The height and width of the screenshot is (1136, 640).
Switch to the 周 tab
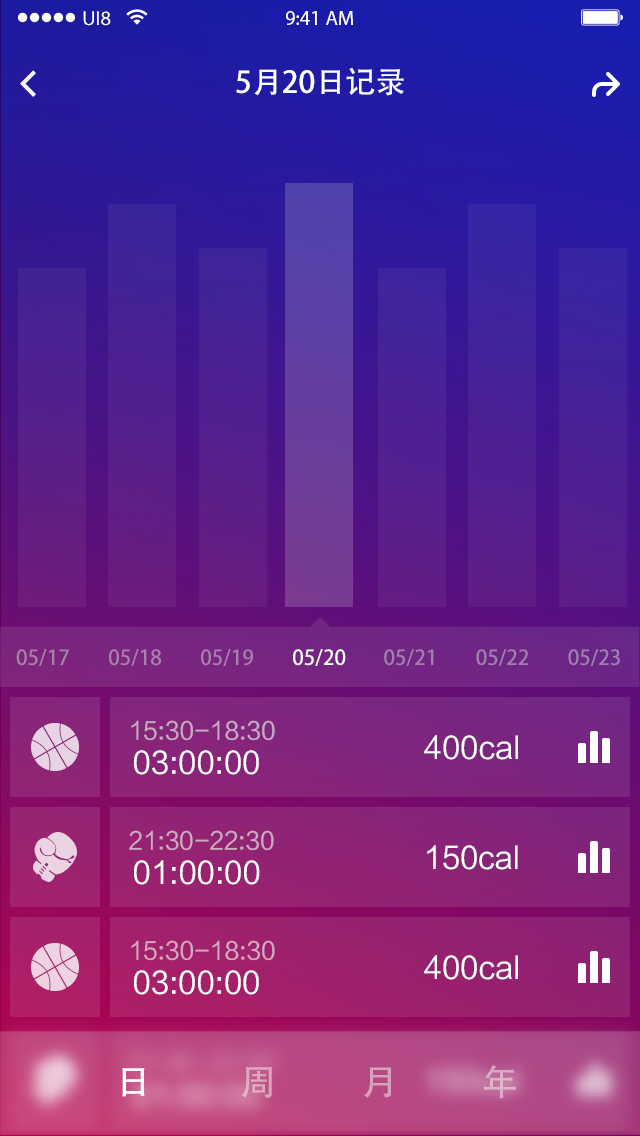[x=257, y=1082]
